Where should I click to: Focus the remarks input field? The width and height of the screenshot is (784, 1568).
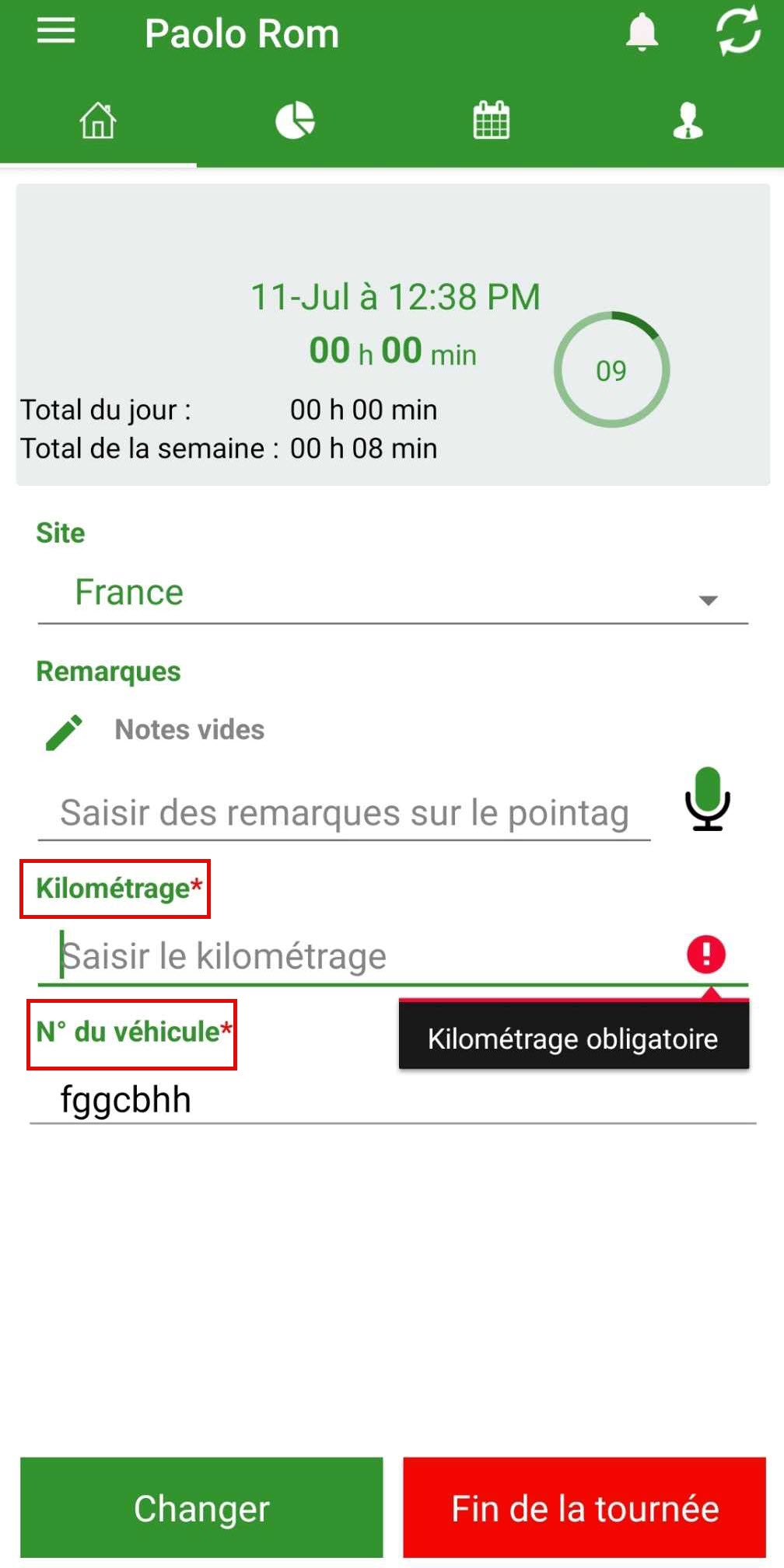pyautogui.click(x=344, y=813)
